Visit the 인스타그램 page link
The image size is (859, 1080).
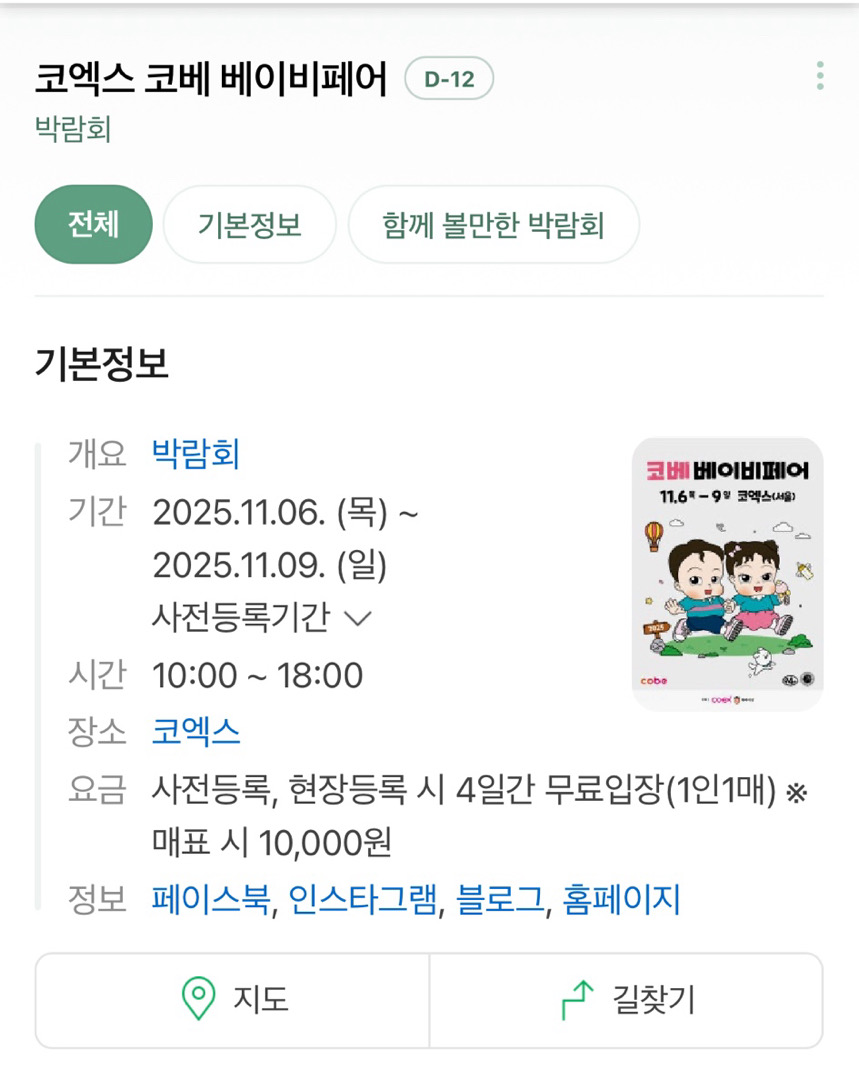pos(363,900)
